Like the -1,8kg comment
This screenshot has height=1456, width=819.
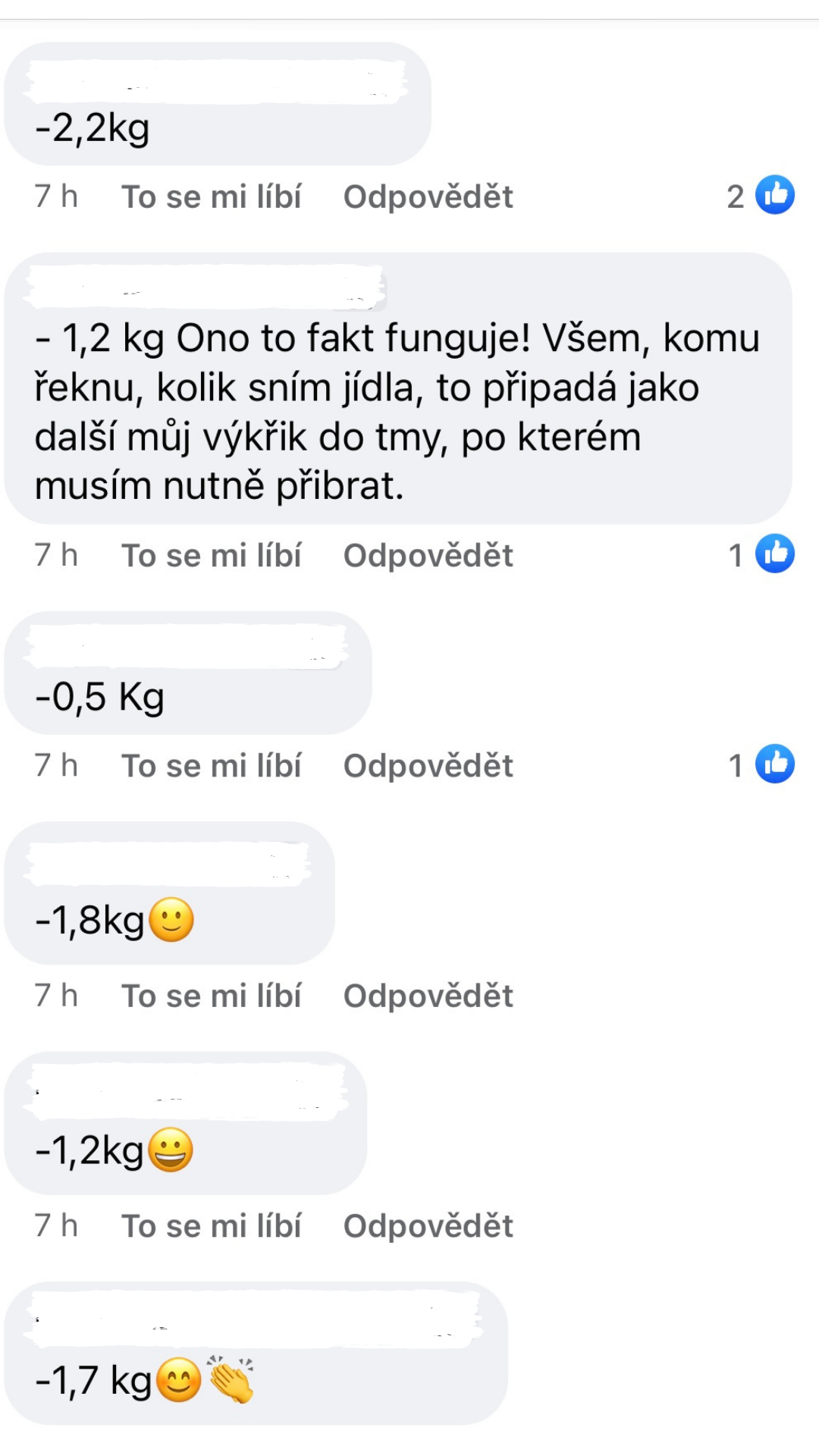pyautogui.click(x=212, y=996)
